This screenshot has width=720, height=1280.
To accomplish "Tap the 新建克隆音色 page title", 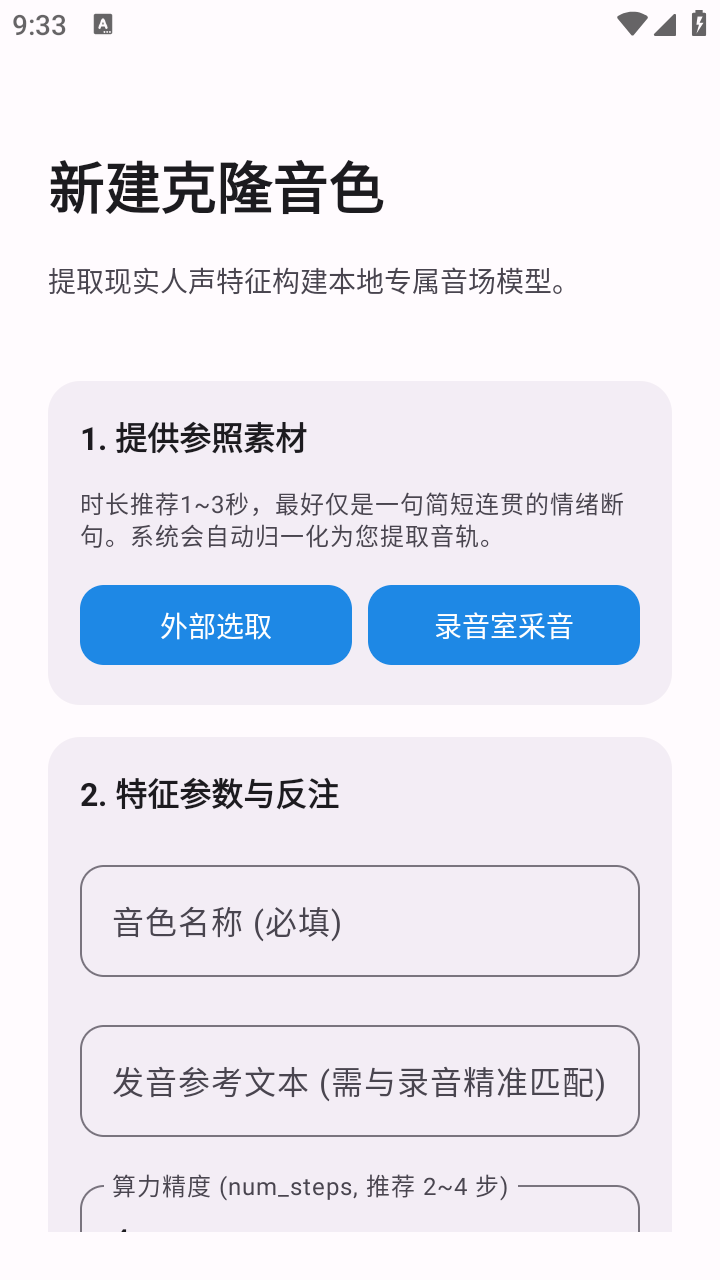I will pos(216,192).
